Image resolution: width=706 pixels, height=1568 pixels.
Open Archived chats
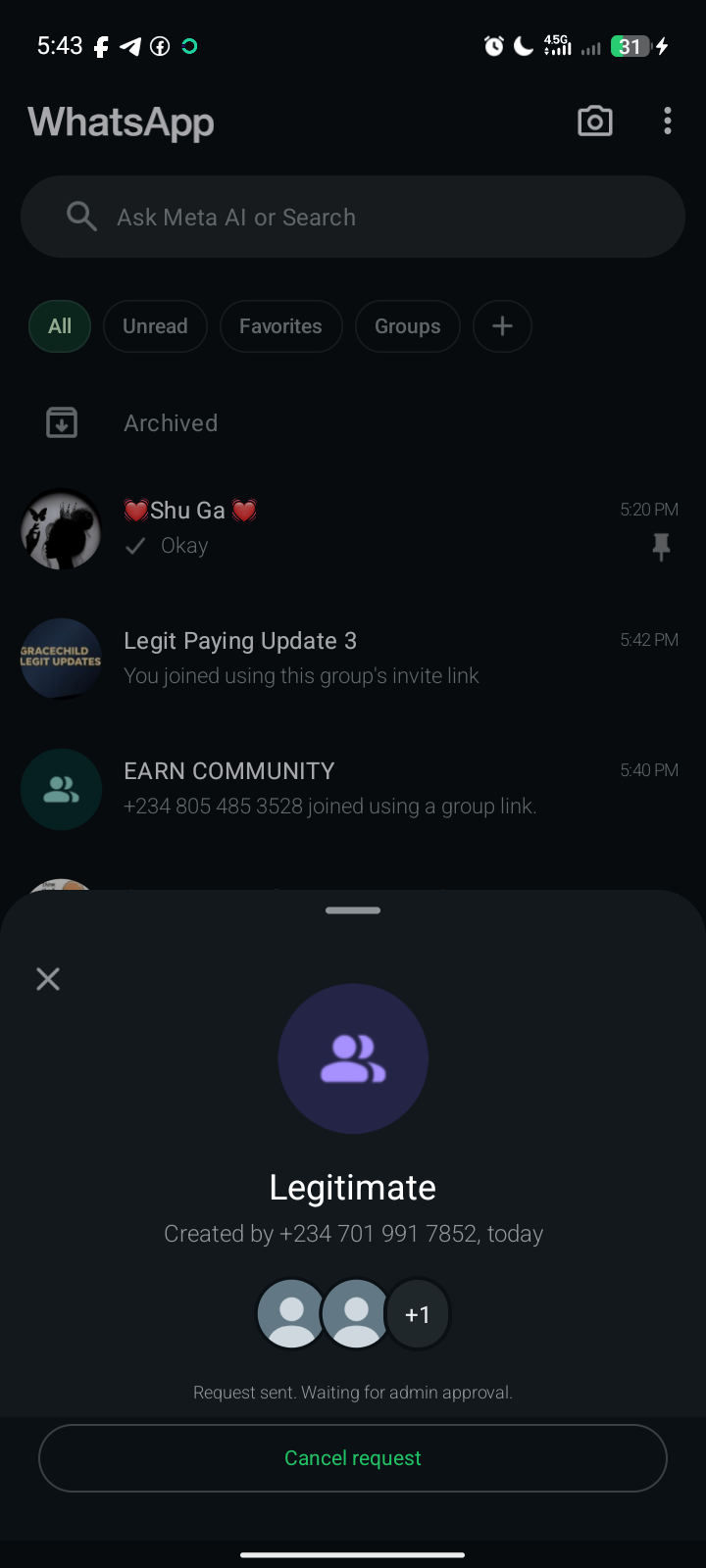click(x=171, y=423)
